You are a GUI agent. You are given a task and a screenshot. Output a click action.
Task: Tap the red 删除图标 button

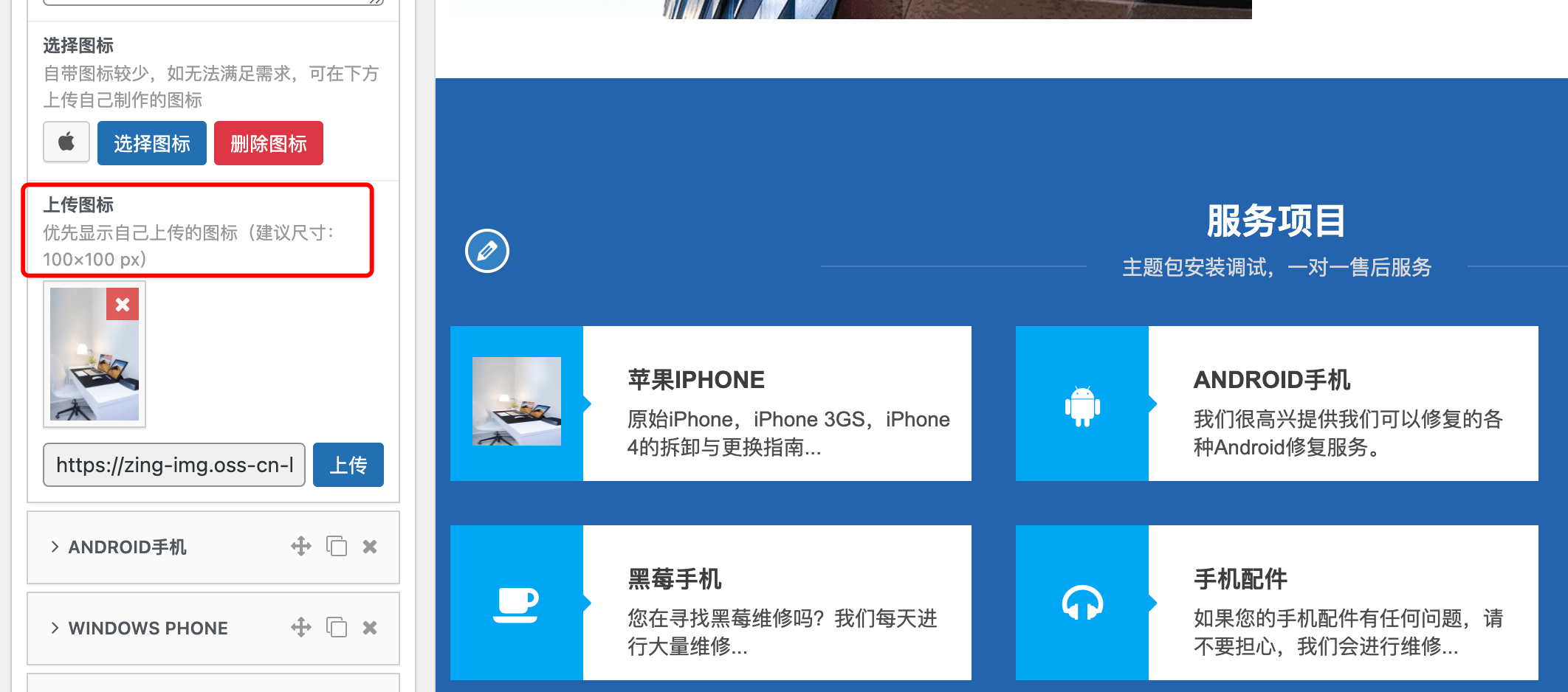[x=268, y=143]
